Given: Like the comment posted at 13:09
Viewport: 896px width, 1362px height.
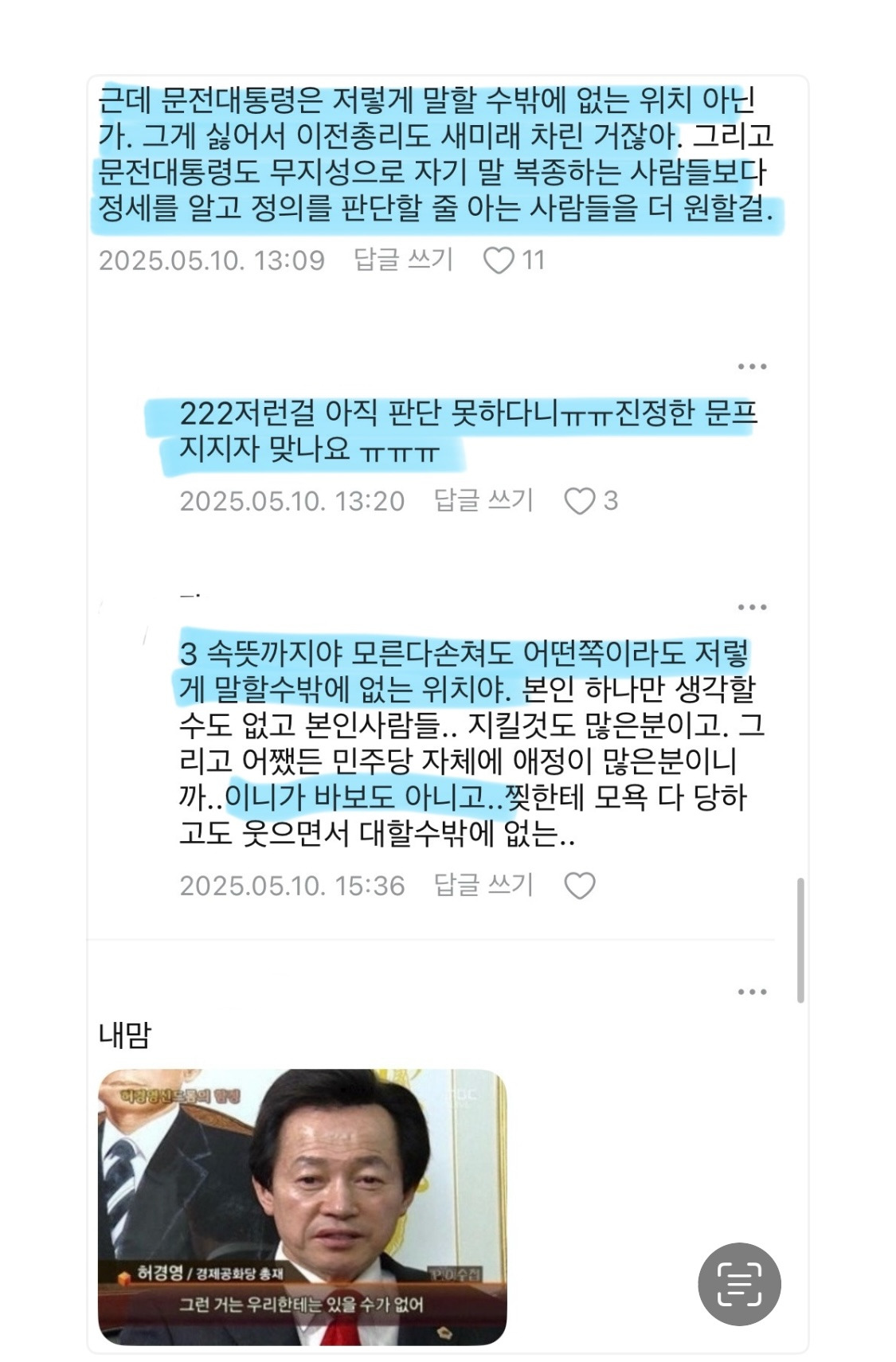Looking at the screenshot, I should (x=499, y=260).
